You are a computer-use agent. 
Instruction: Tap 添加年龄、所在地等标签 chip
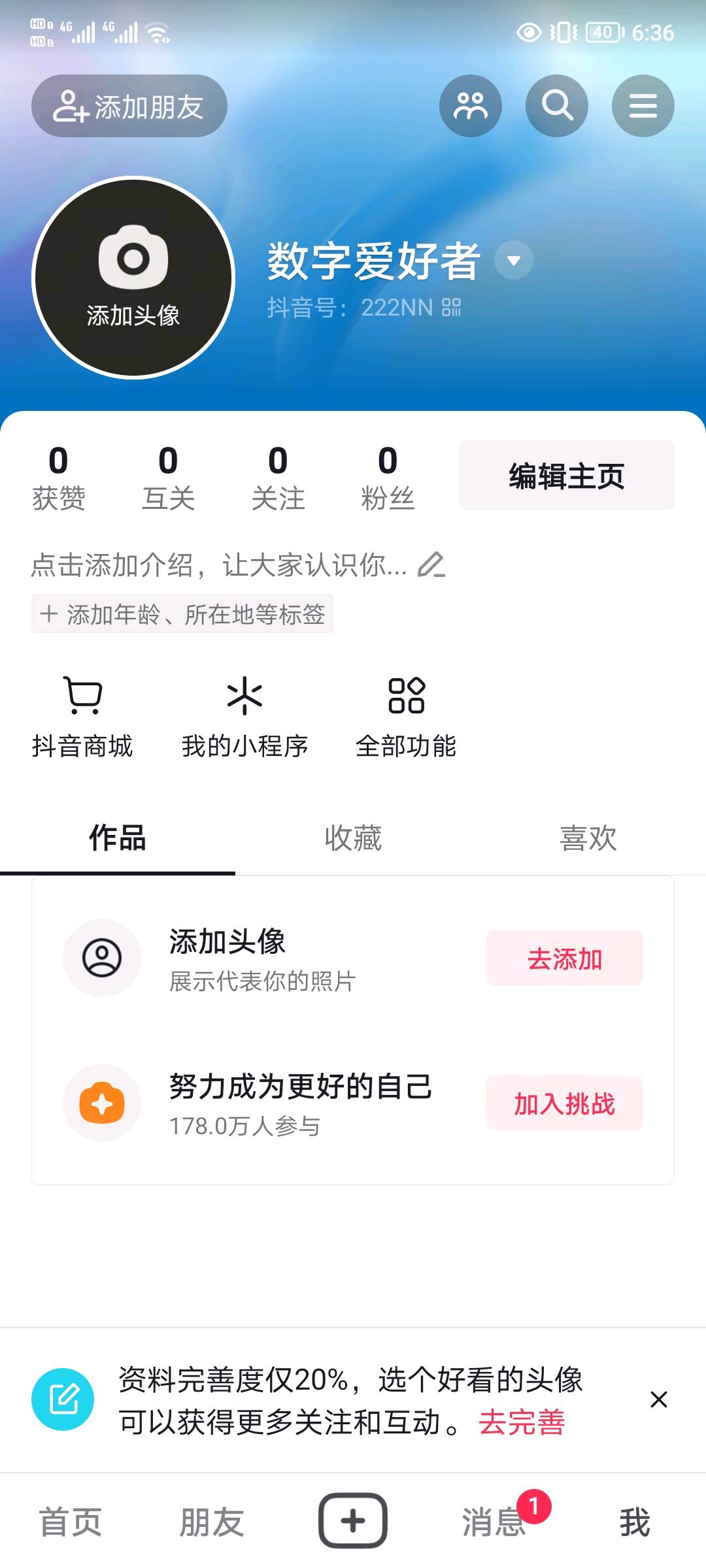point(182,613)
